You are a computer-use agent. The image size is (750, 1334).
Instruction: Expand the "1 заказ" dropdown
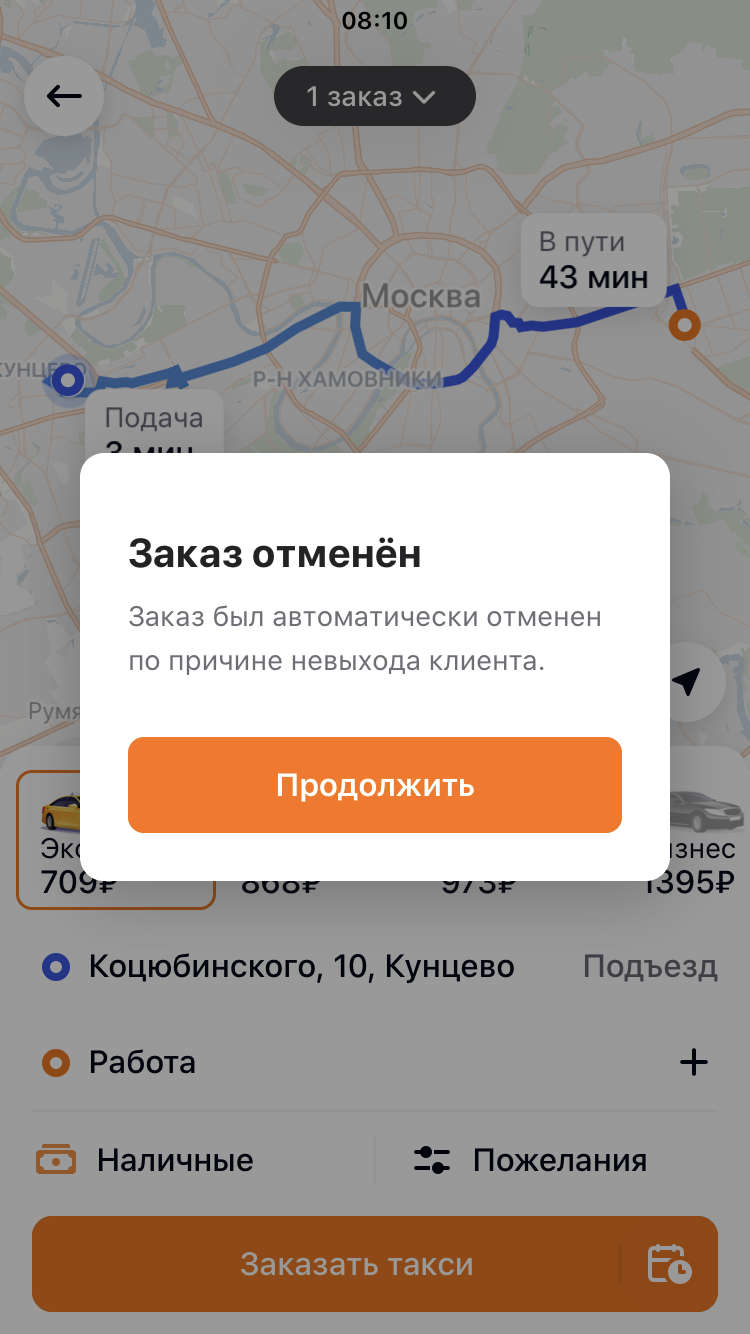coord(375,96)
